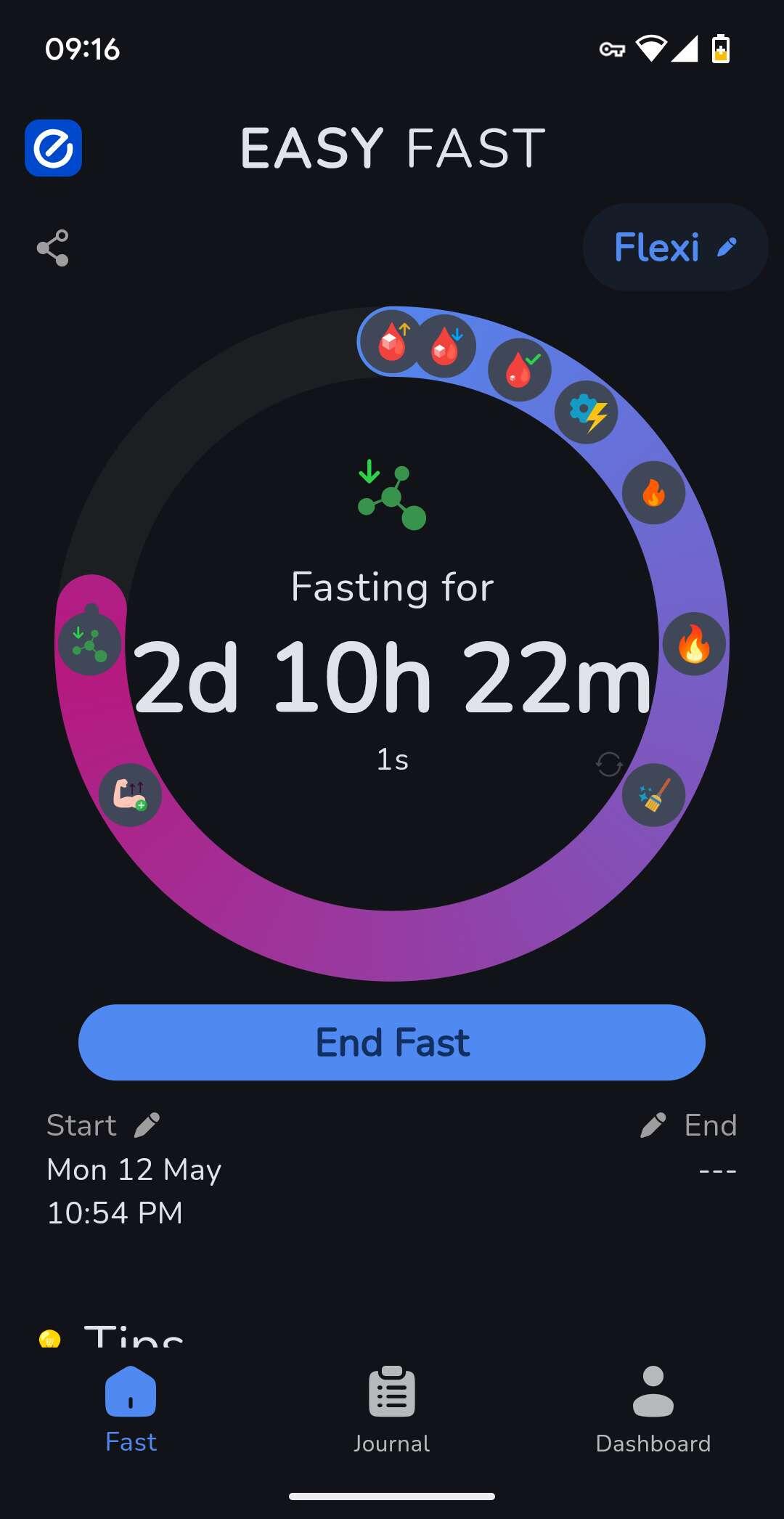Edit the fast start time

pos(147,1125)
